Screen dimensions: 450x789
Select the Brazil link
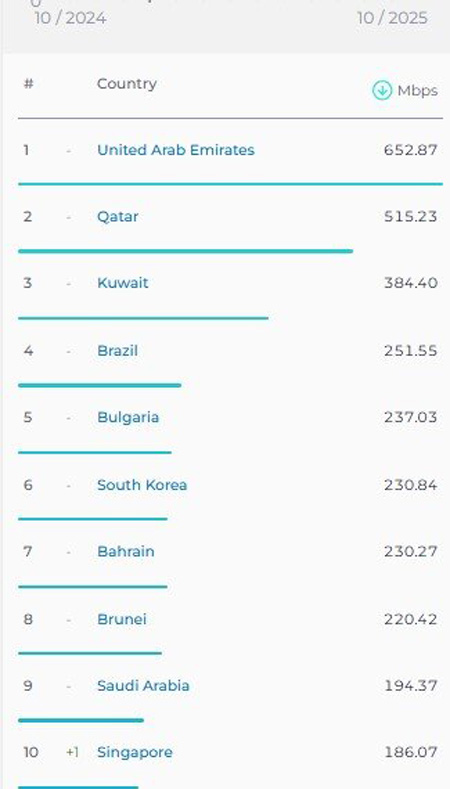pos(117,350)
